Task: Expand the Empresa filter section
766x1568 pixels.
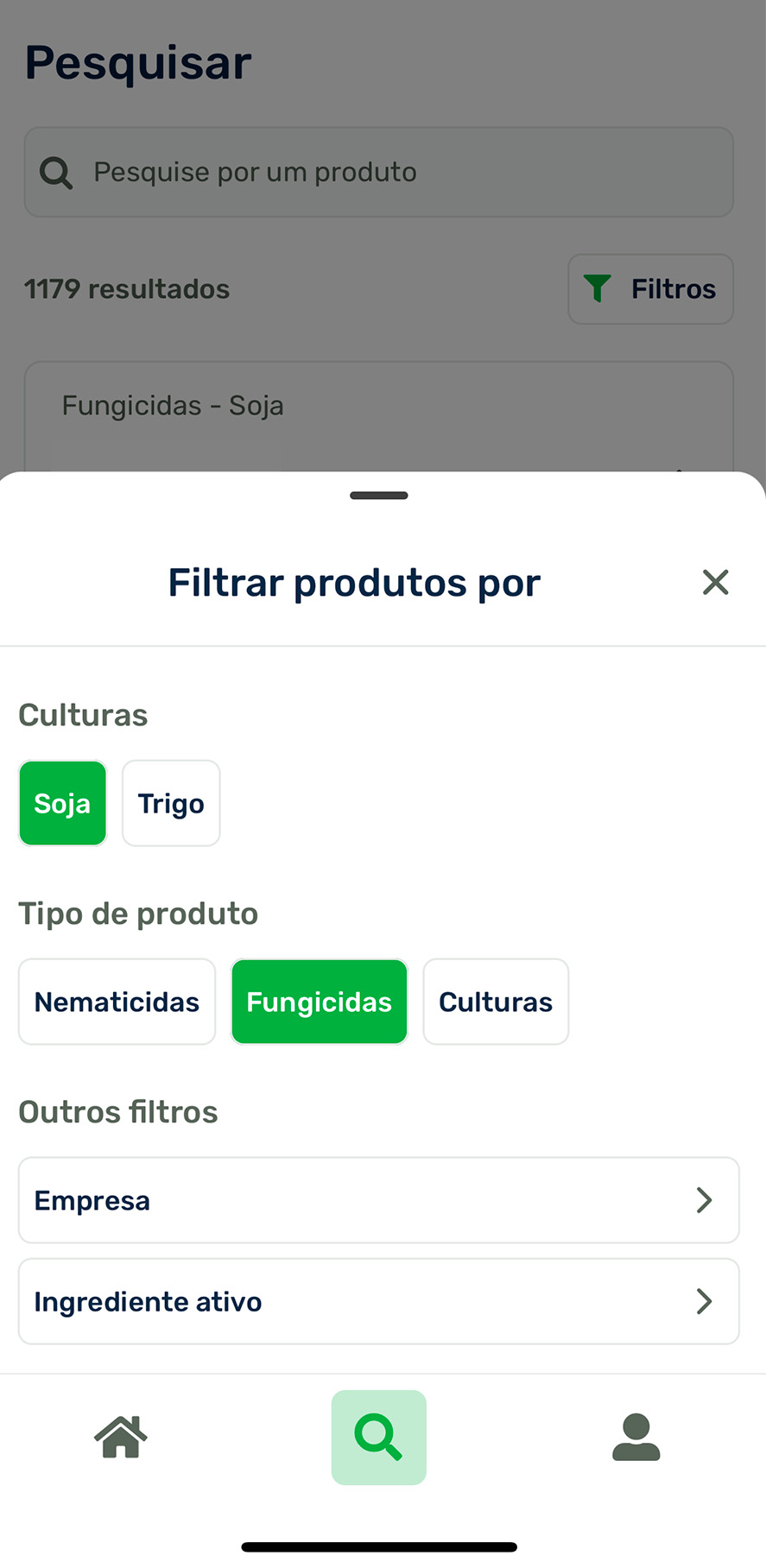Action: 378,1199
